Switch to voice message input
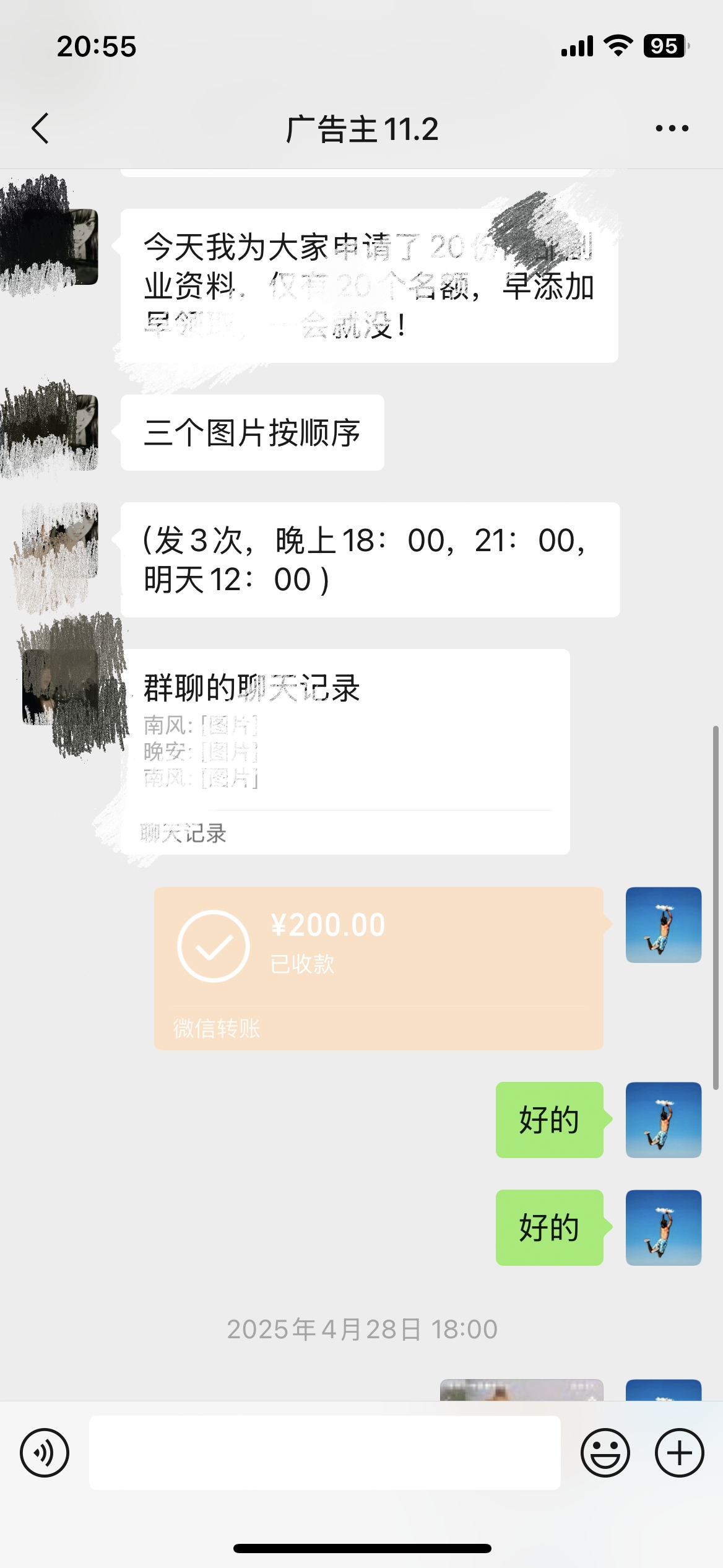The width and height of the screenshot is (723, 1568). 45,1452
